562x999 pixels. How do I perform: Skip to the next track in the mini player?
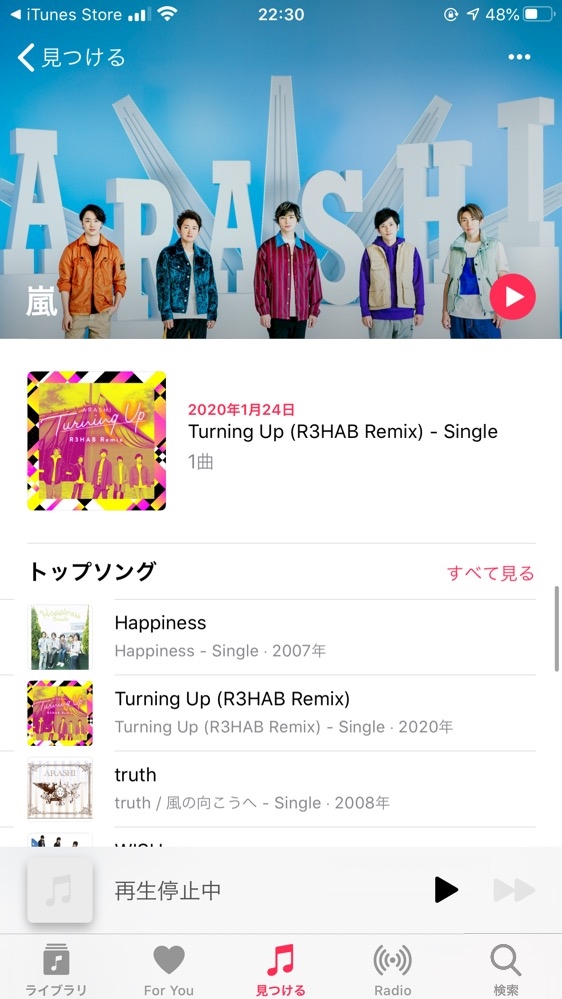pyautogui.click(x=514, y=890)
